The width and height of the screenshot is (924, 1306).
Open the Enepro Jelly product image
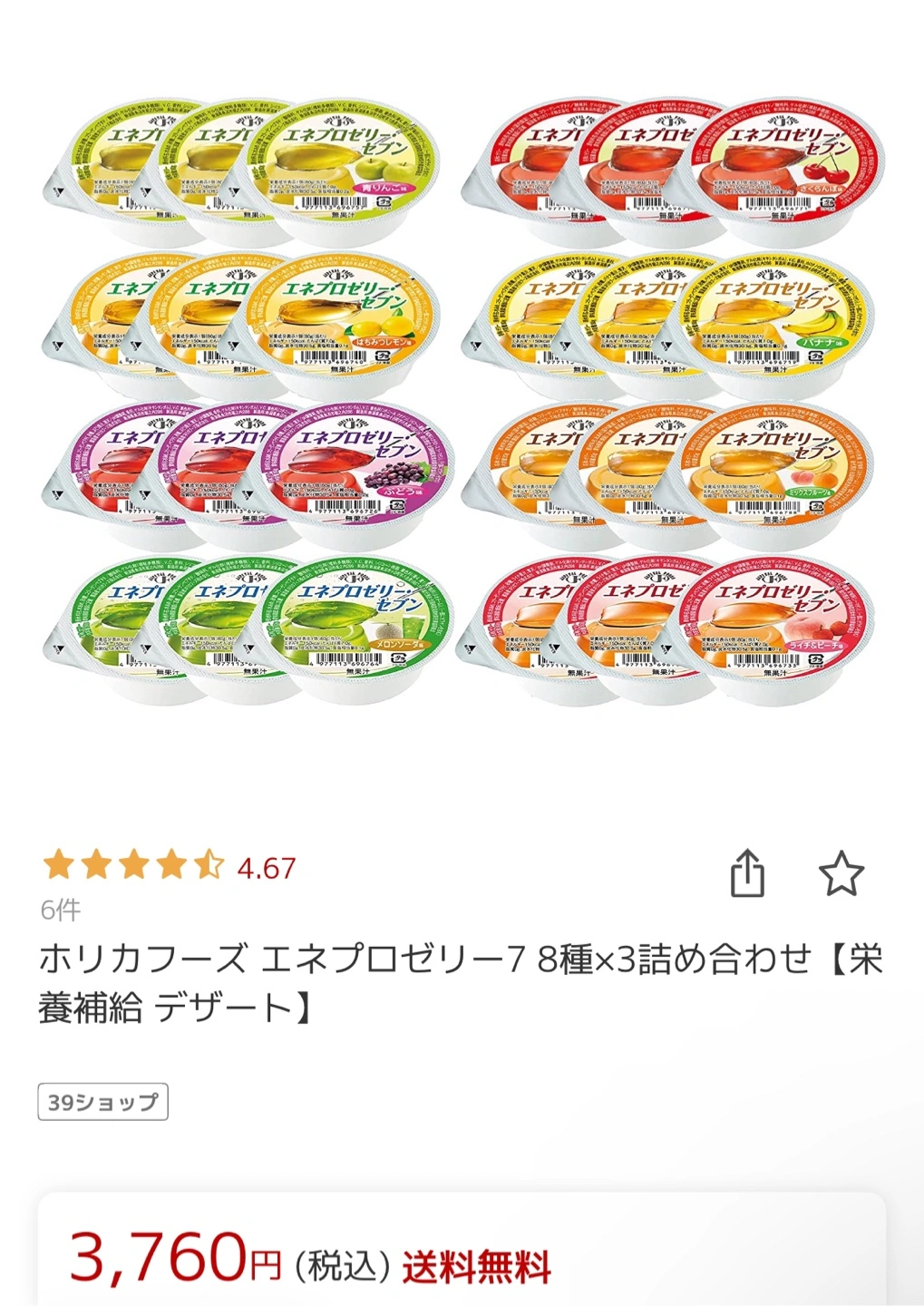click(x=461, y=399)
